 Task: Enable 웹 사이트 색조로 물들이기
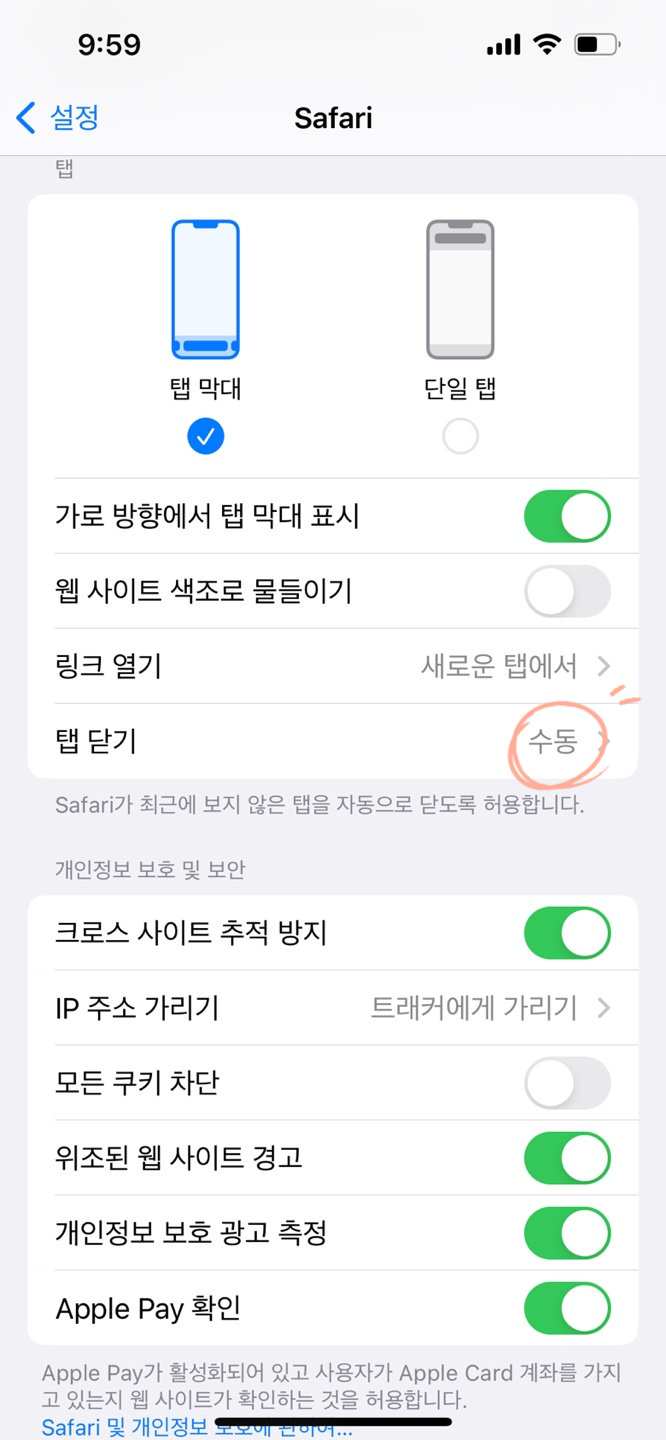point(567,591)
